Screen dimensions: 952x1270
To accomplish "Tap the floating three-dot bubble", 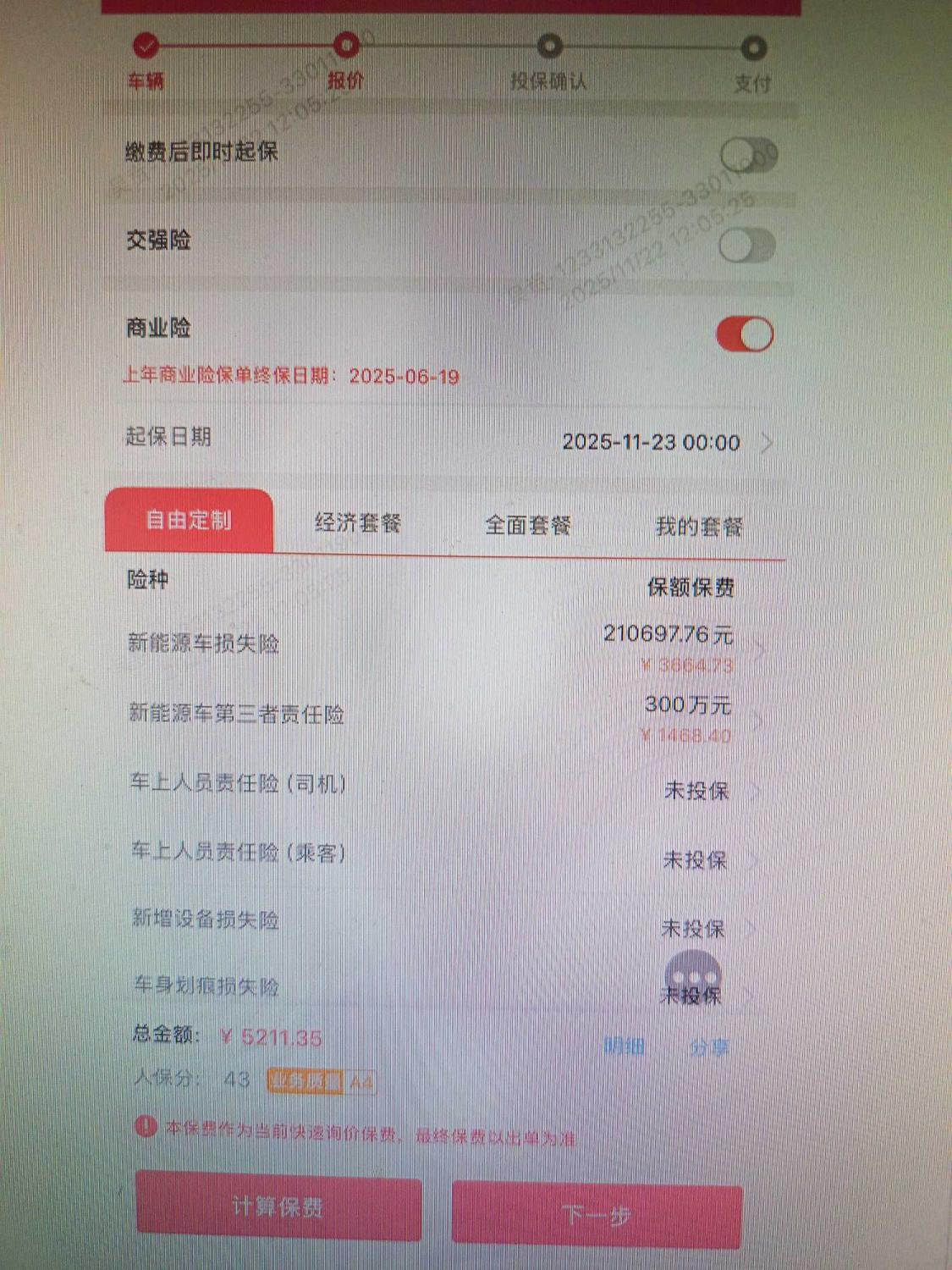I will pos(693,974).
